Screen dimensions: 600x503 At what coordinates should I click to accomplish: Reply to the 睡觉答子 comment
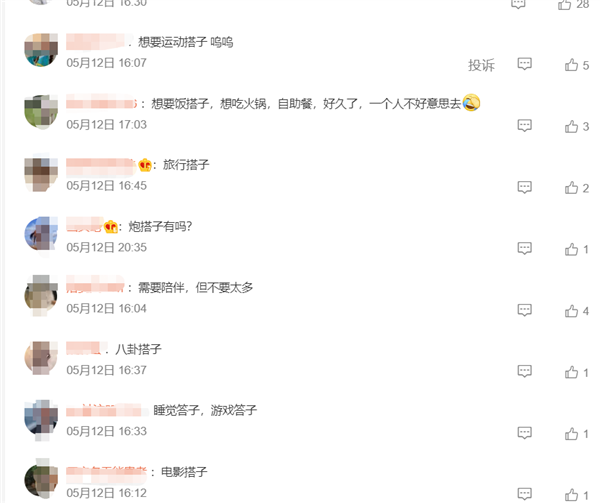[x=524, y=433]
